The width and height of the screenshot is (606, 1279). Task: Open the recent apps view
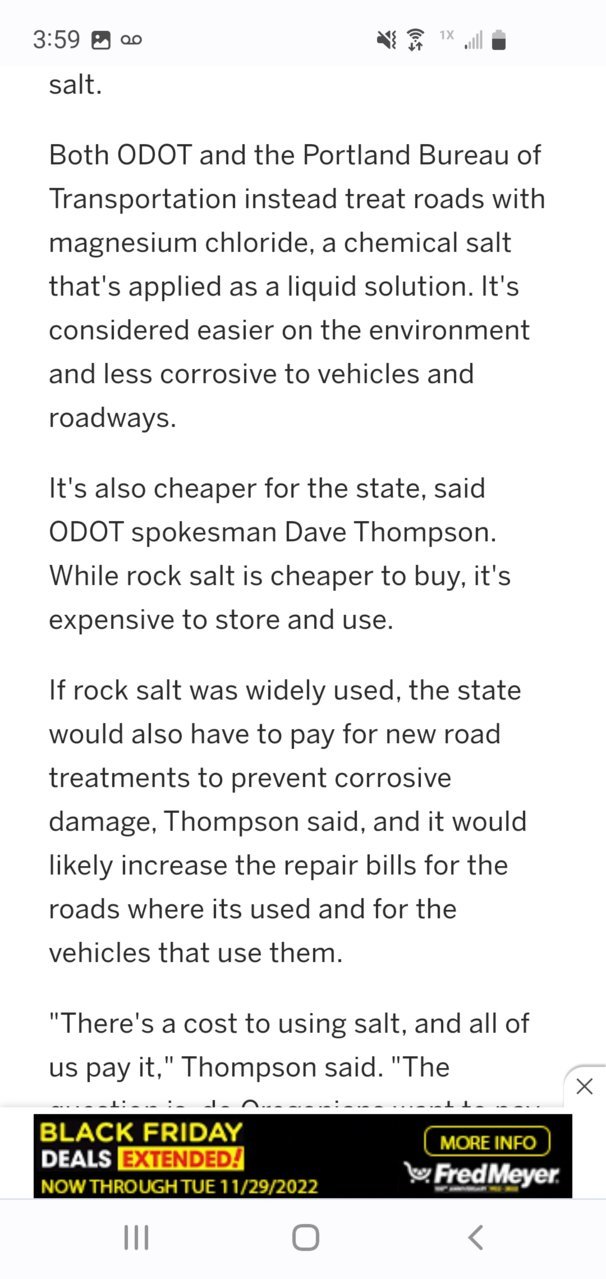[135, 1238]
